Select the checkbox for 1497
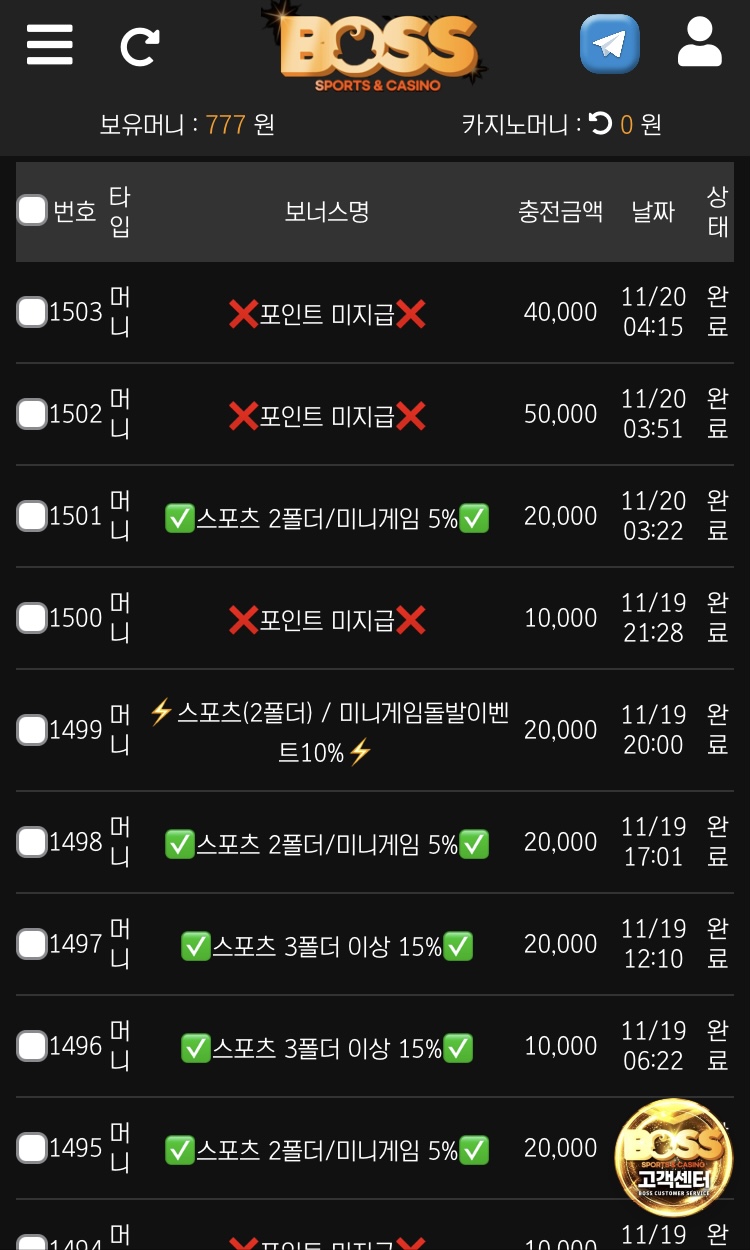The width and height of the screenshot is (750, 1250). [x=32, y=944]
